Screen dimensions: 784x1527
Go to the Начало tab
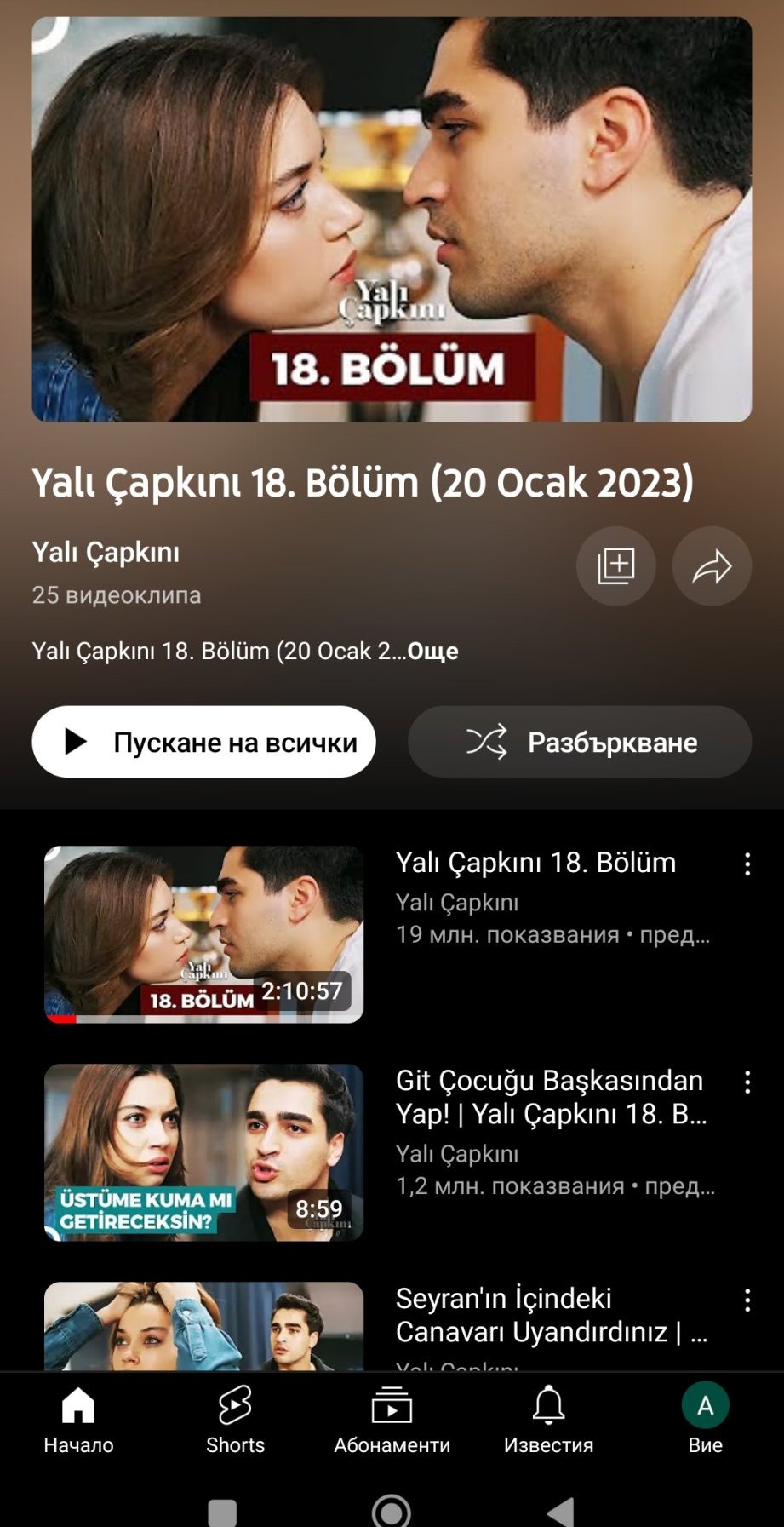point(78,1420)
